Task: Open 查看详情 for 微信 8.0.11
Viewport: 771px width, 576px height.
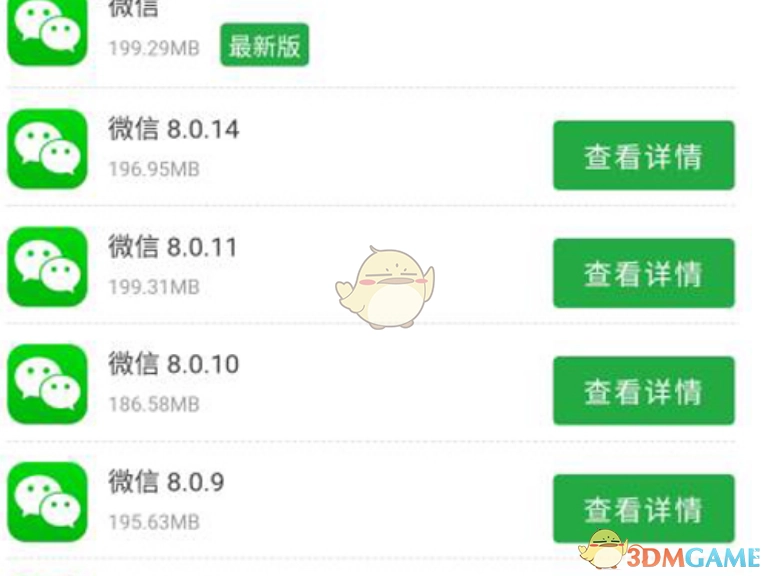Action: tap(643, 273)
